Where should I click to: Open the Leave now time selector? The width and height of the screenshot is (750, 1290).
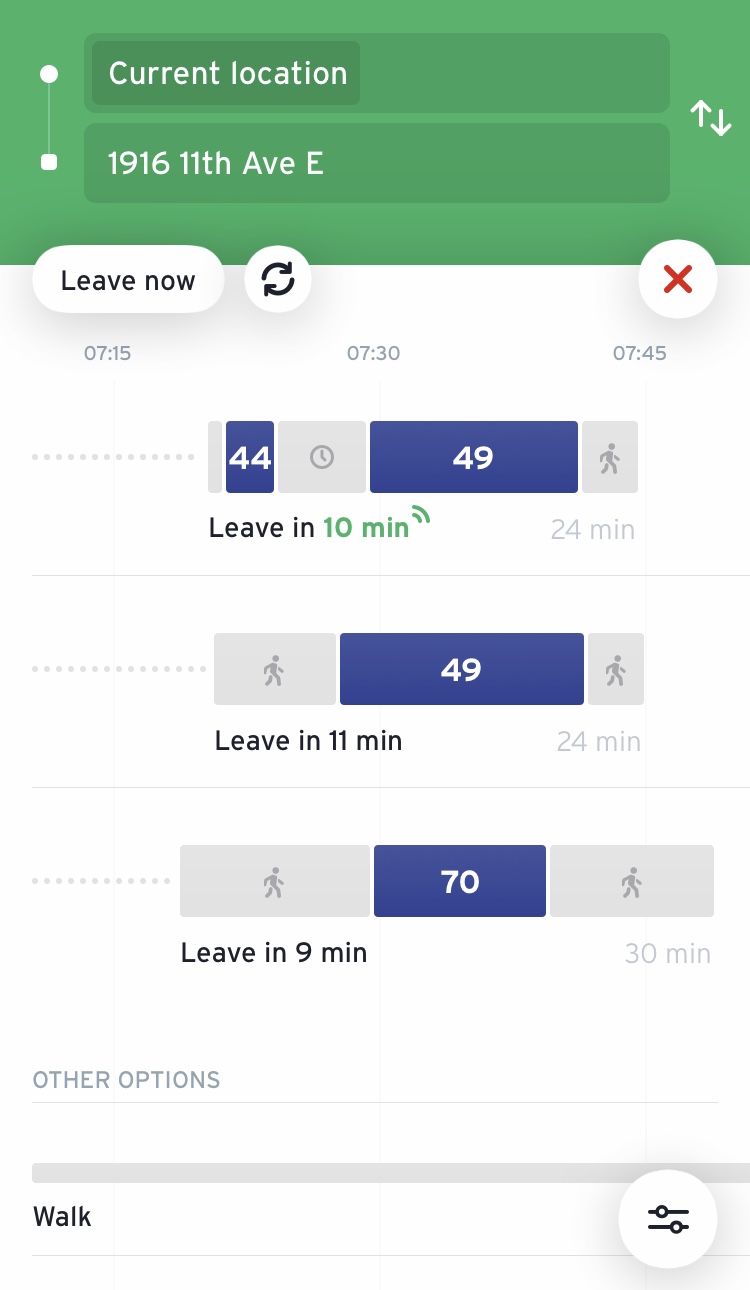[128, 279]
